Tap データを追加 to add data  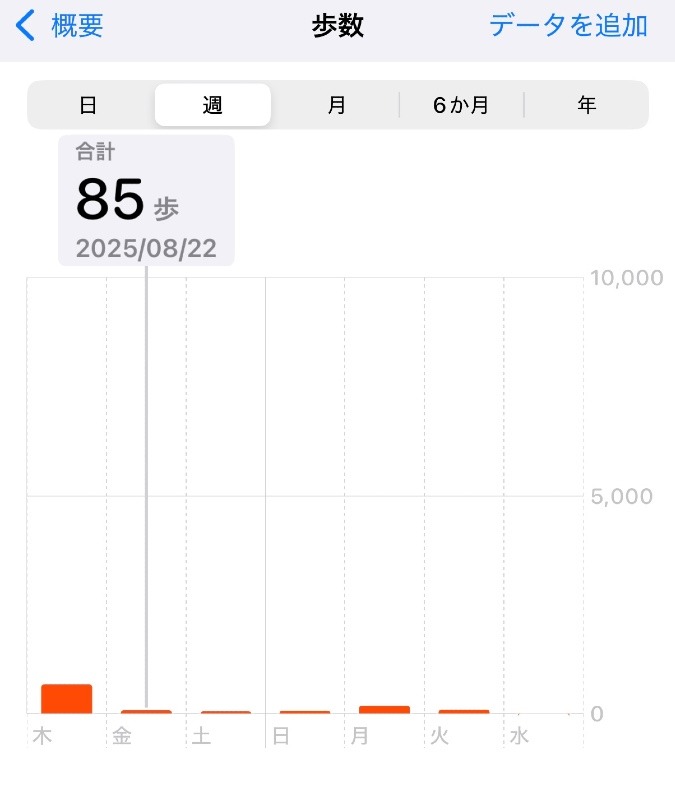point(568,26)
